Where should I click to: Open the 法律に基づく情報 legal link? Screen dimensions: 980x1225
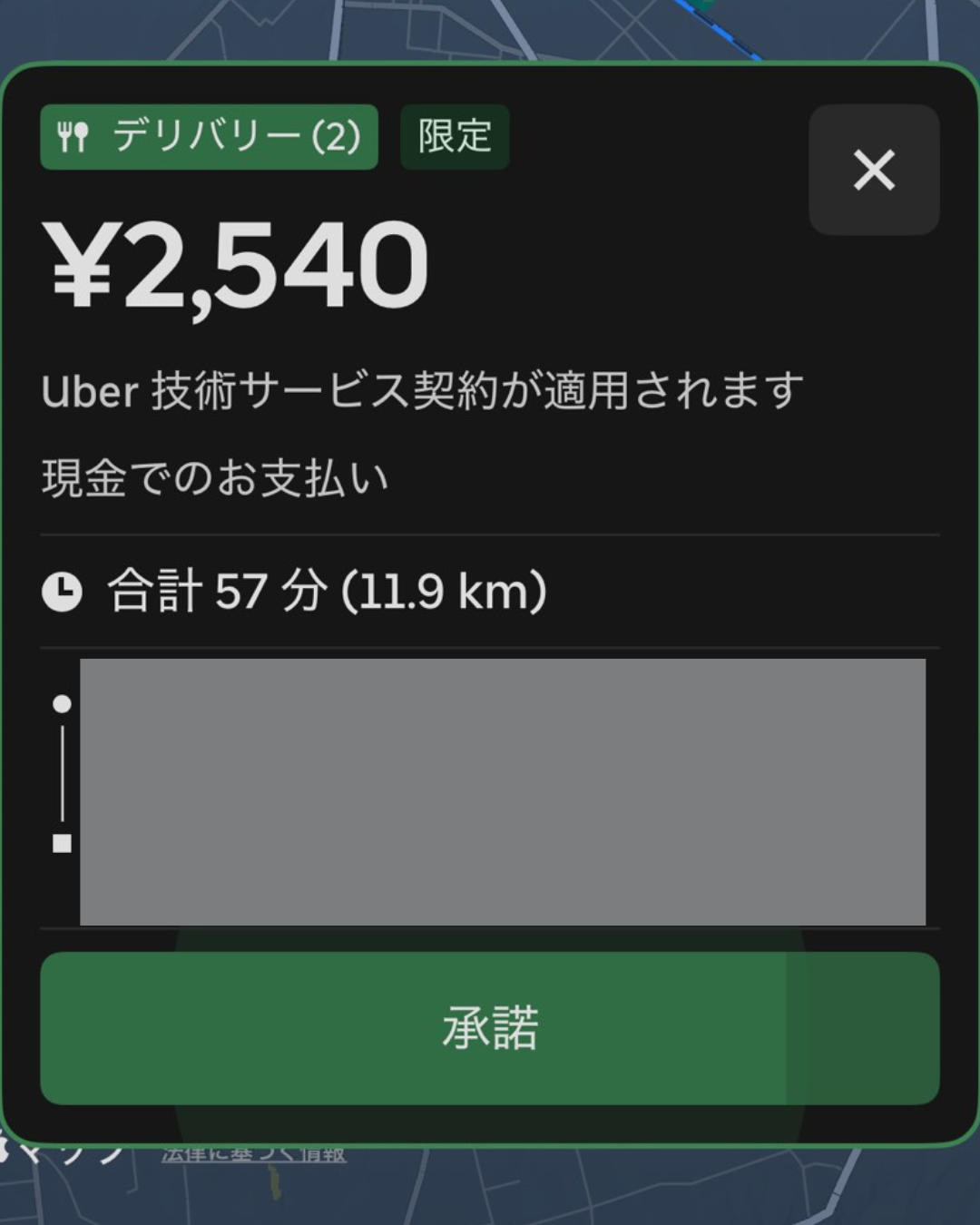click(x=257, y=1154)
